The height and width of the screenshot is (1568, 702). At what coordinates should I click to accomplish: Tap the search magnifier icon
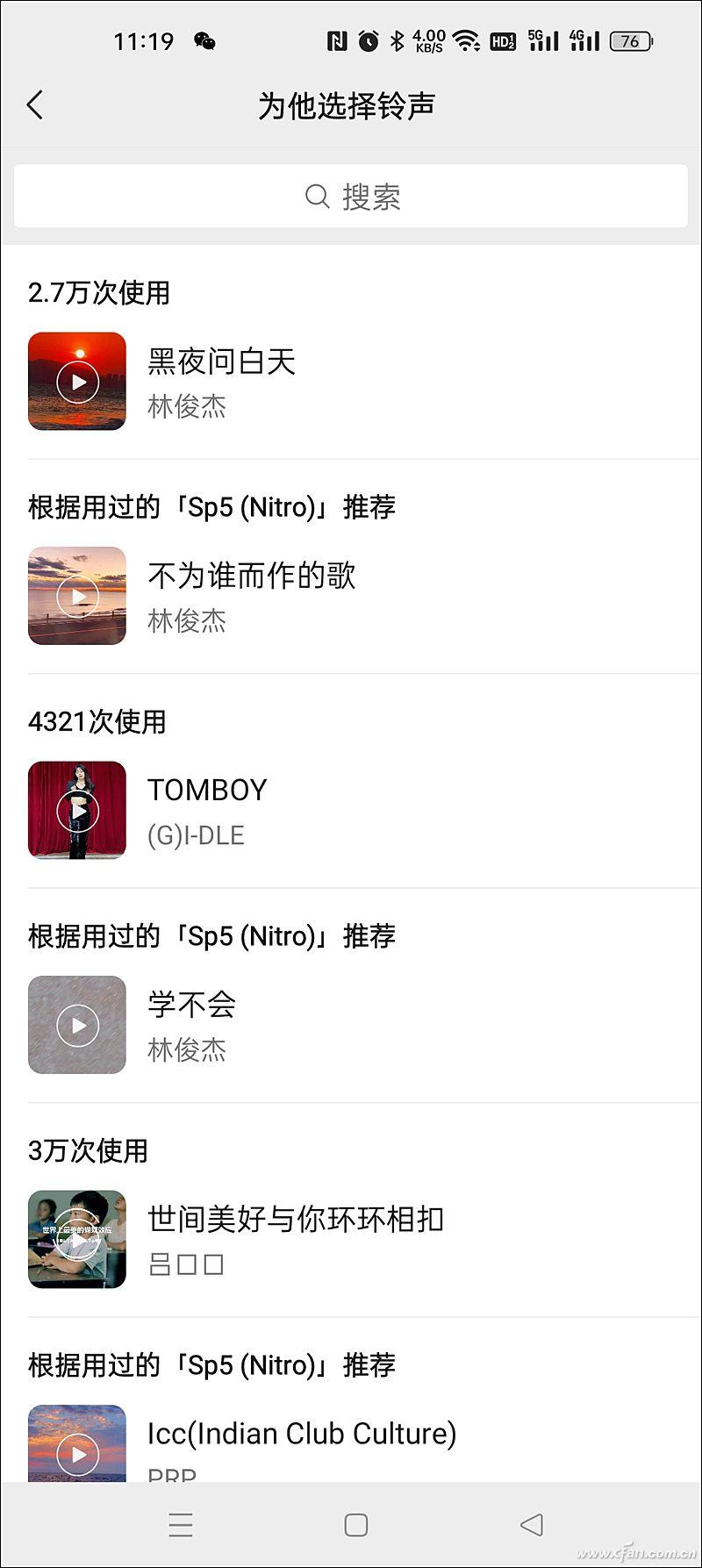pyautogui.click(x=317, y=196)
